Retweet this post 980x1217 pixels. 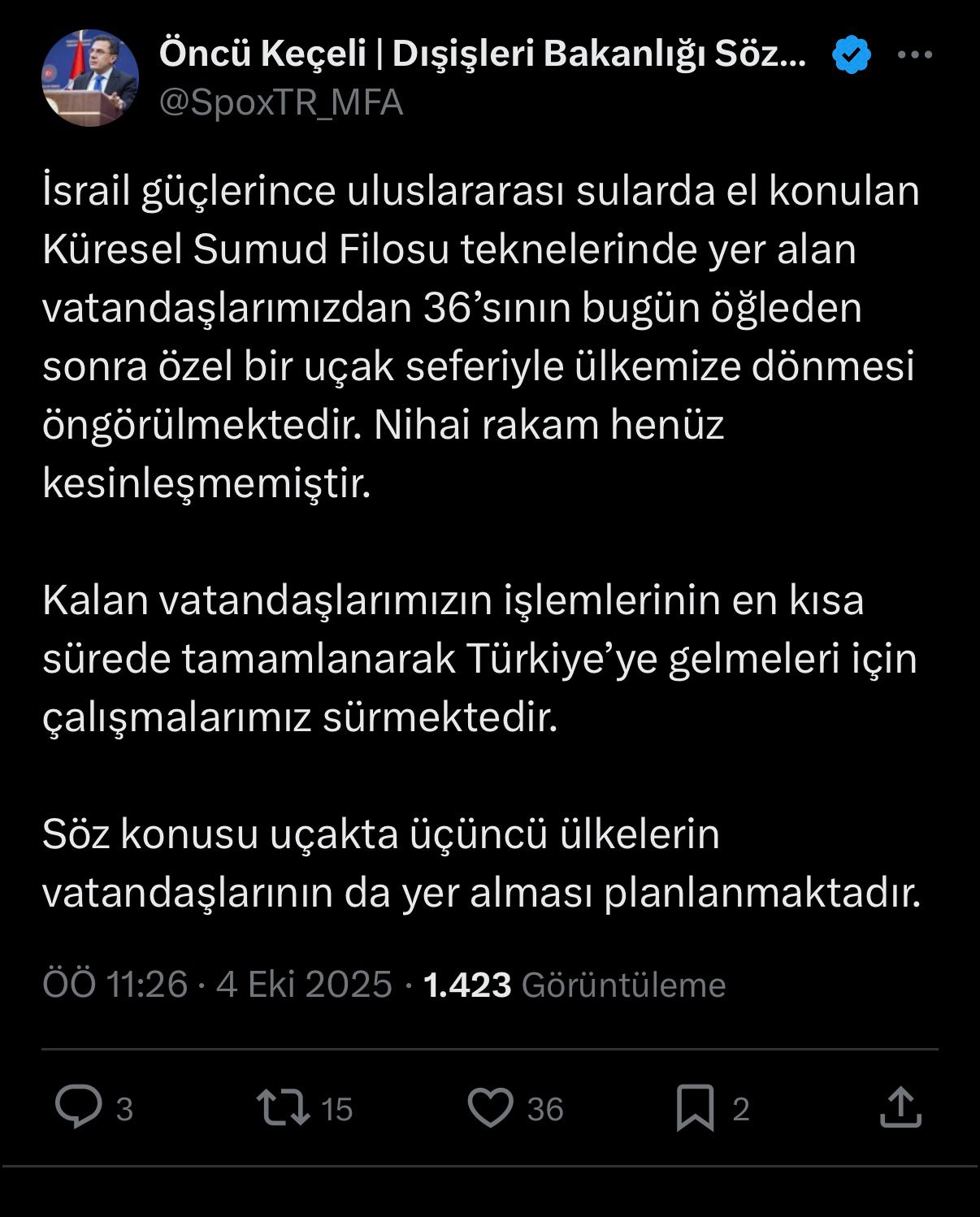[283, 1108]
